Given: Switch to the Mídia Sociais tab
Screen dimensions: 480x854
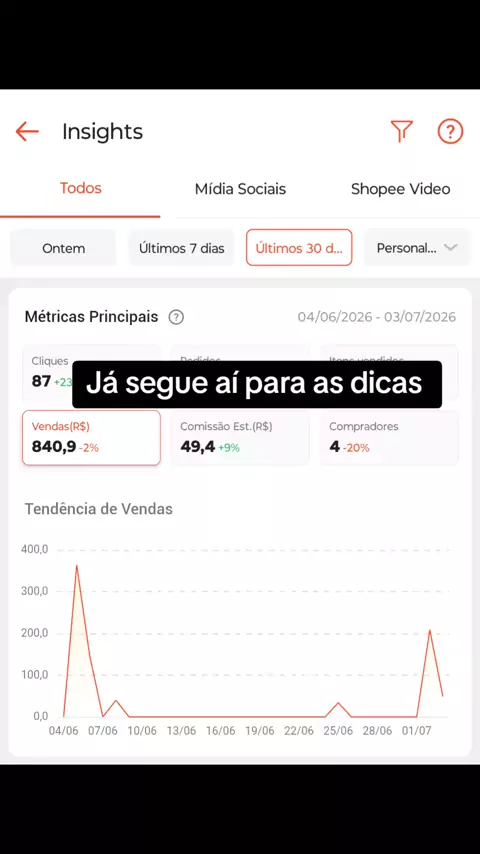Looking at the screenshot, I should point(240,189).
